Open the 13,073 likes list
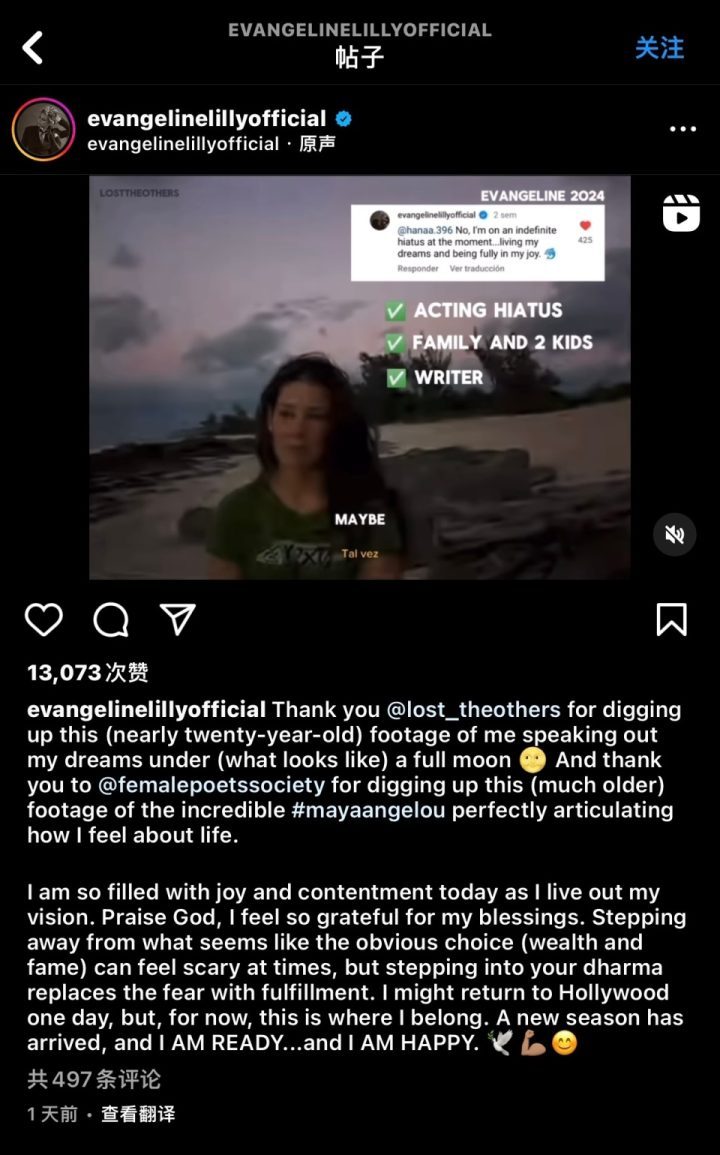This screenshot has width=720, height=1155. tap(88, 673)
